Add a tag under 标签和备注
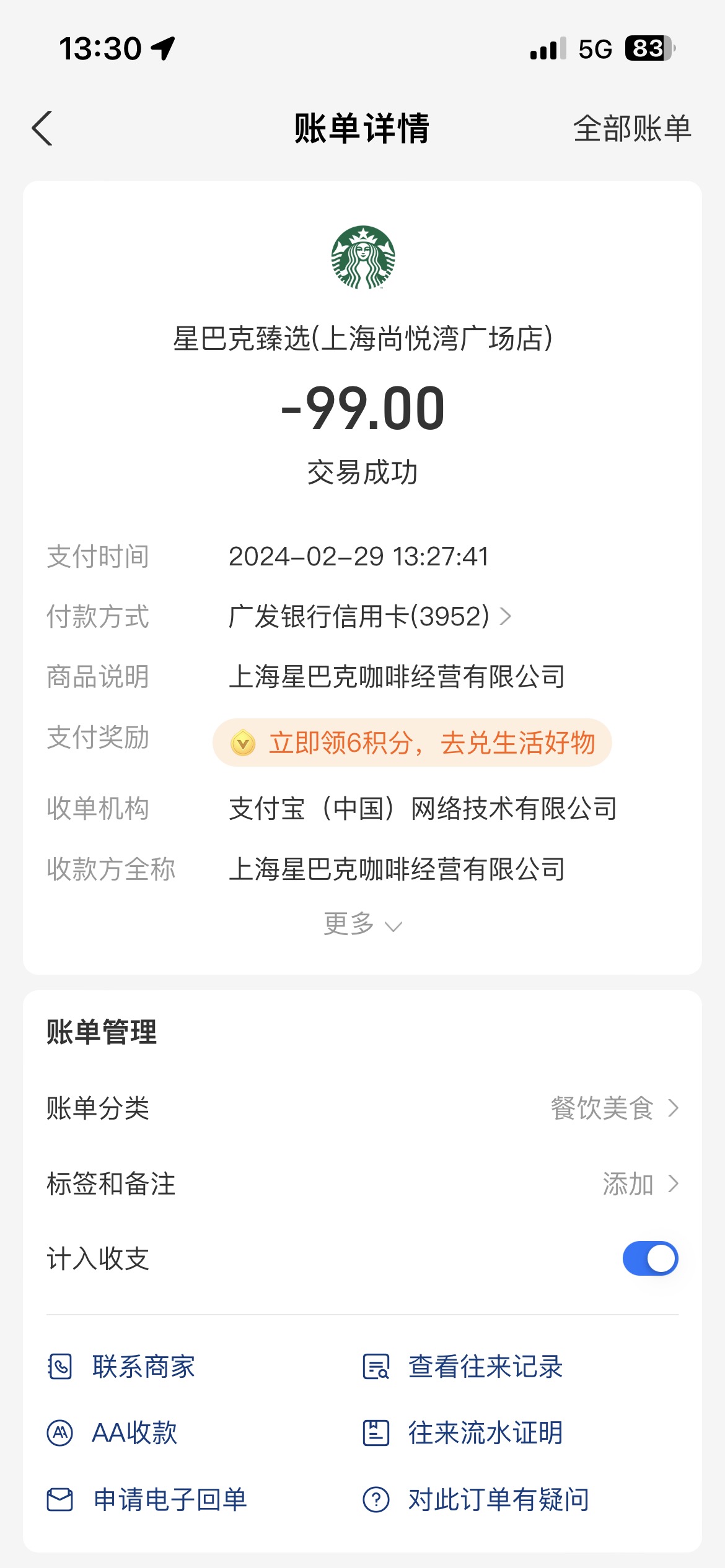 pyautogui.click(x=362, y=1183)
